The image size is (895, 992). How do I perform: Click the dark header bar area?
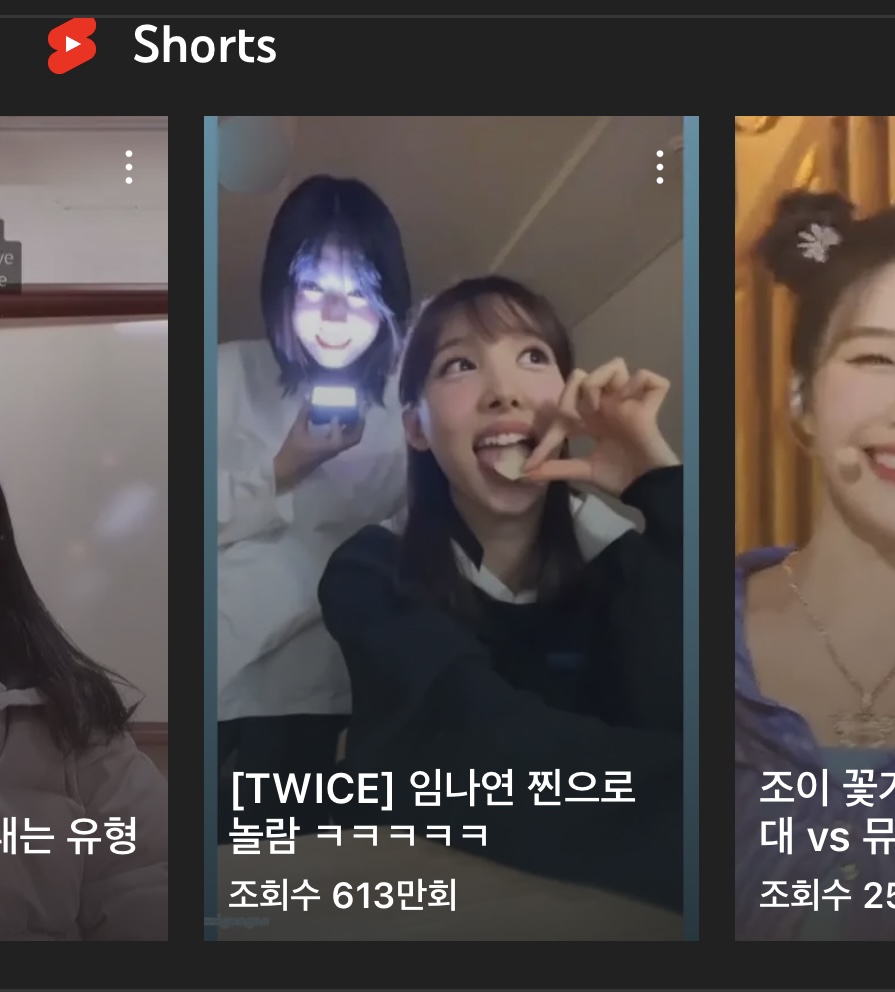tap(500, 45)
